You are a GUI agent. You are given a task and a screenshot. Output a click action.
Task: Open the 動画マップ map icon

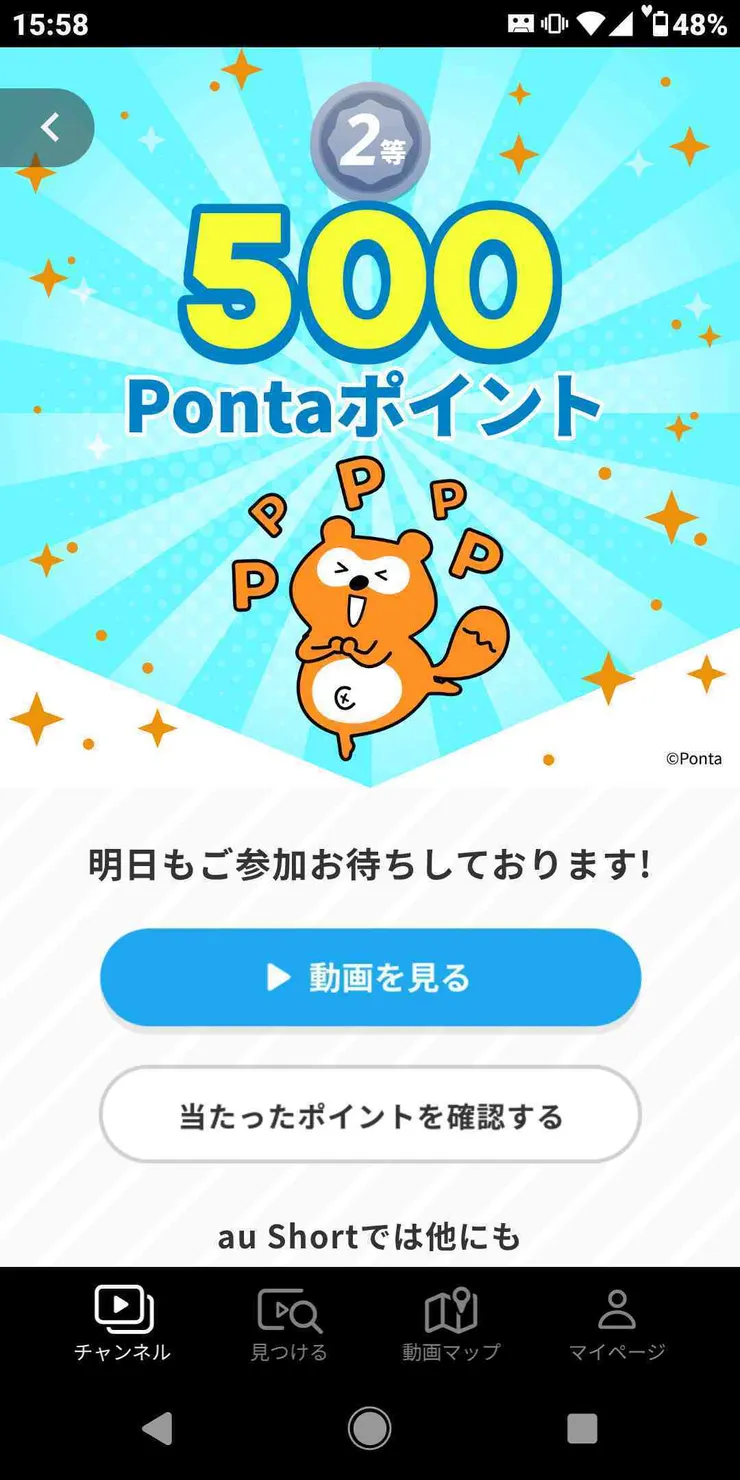(453, 1310)
